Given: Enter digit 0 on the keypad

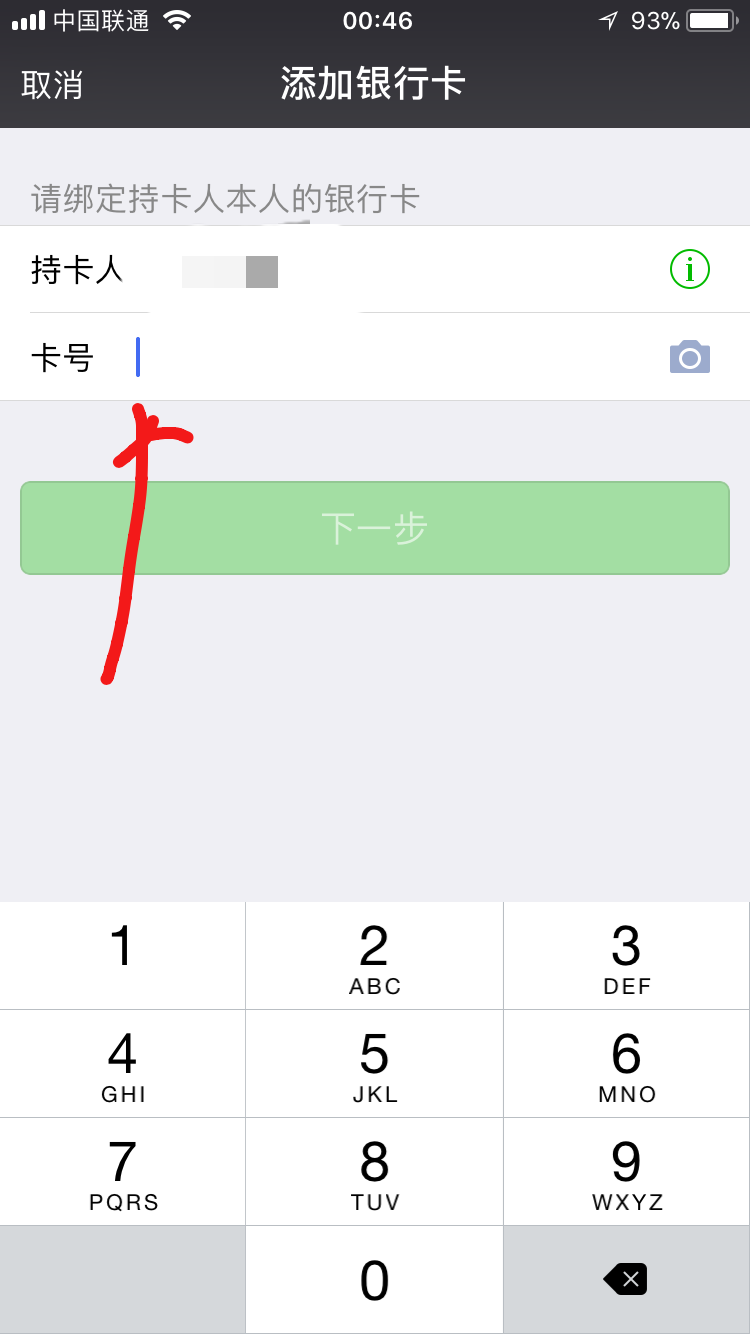Looking at the screenshot, I should point(375,1280).
